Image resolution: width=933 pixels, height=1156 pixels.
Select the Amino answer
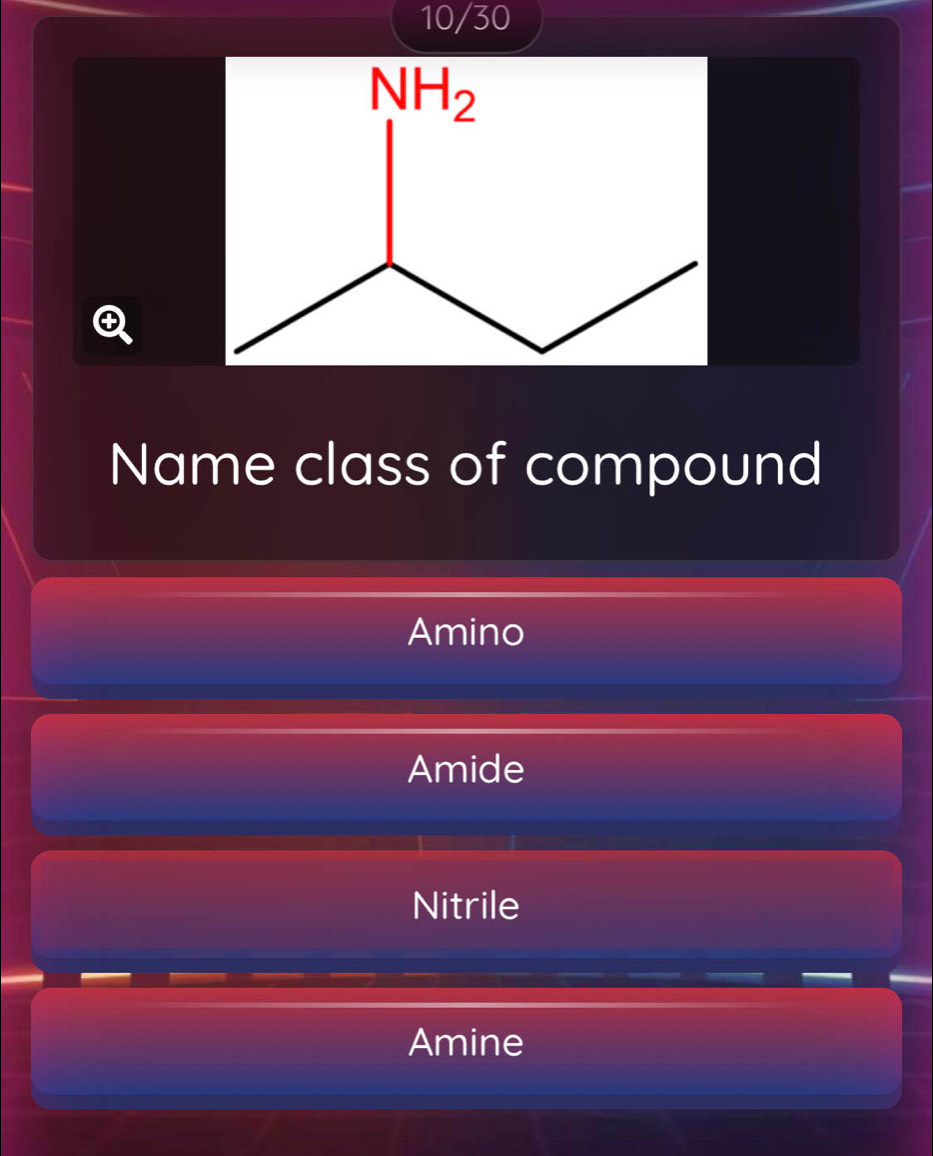point(466,632)
